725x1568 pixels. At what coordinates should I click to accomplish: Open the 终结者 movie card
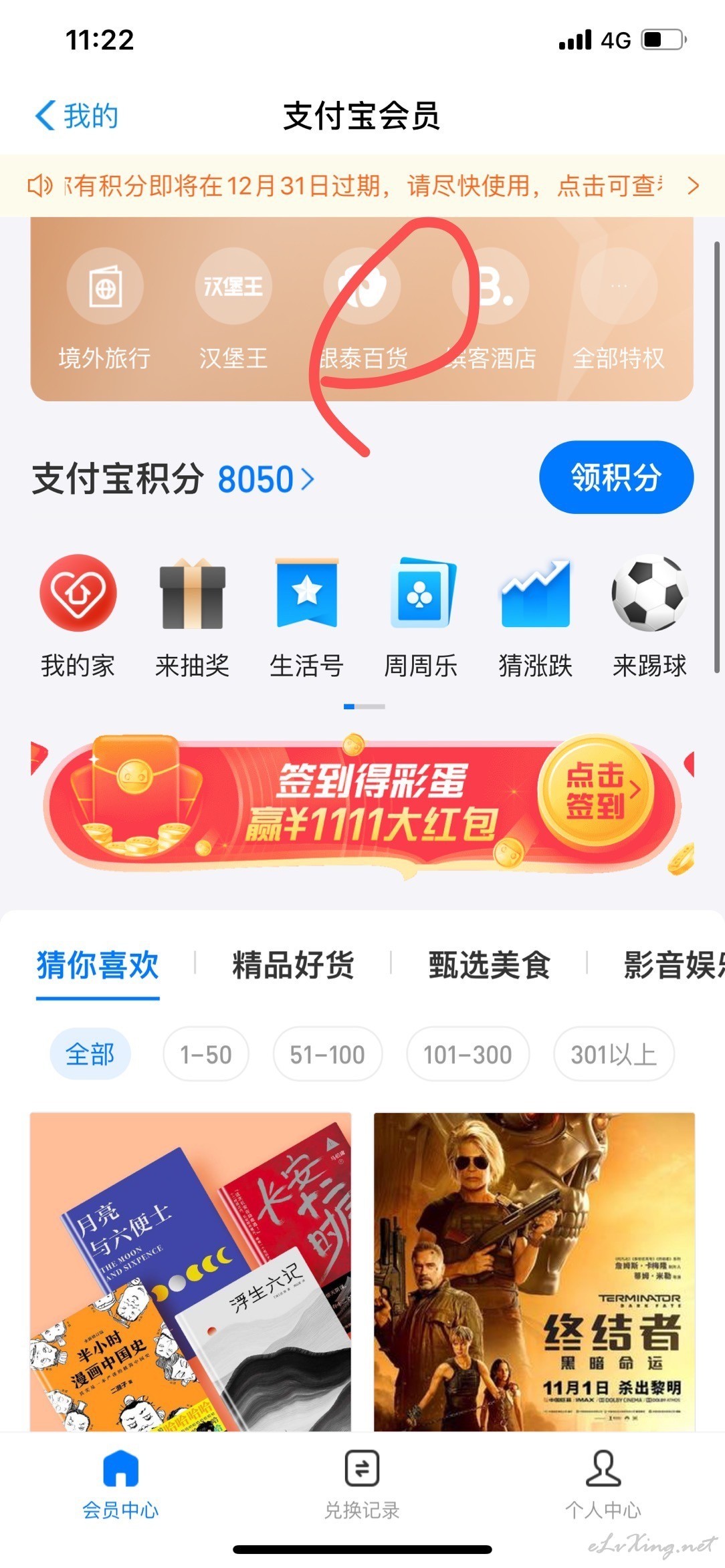click(534, 1271)
